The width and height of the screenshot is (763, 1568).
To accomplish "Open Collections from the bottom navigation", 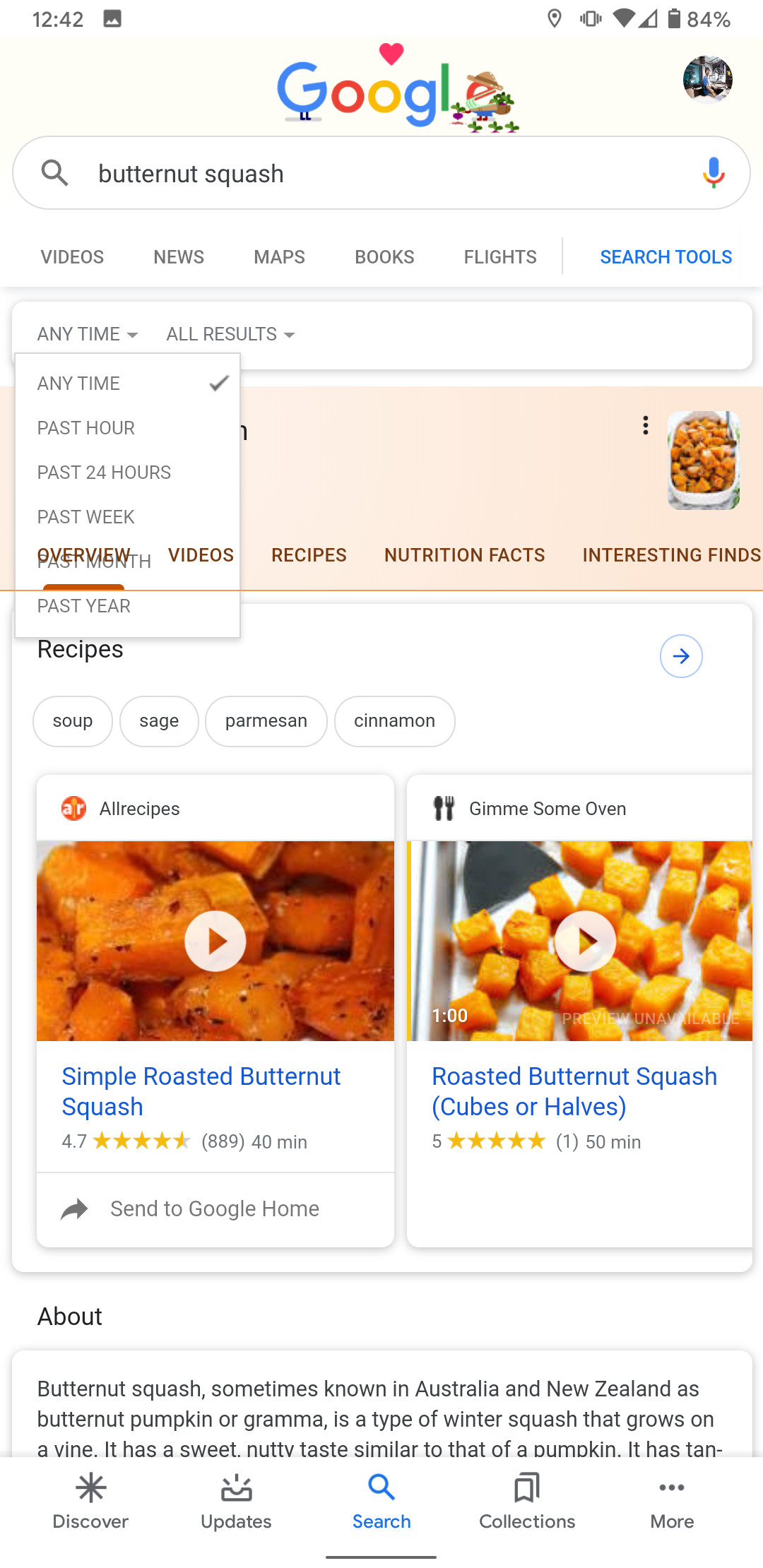I will (x=527, y=1501).
